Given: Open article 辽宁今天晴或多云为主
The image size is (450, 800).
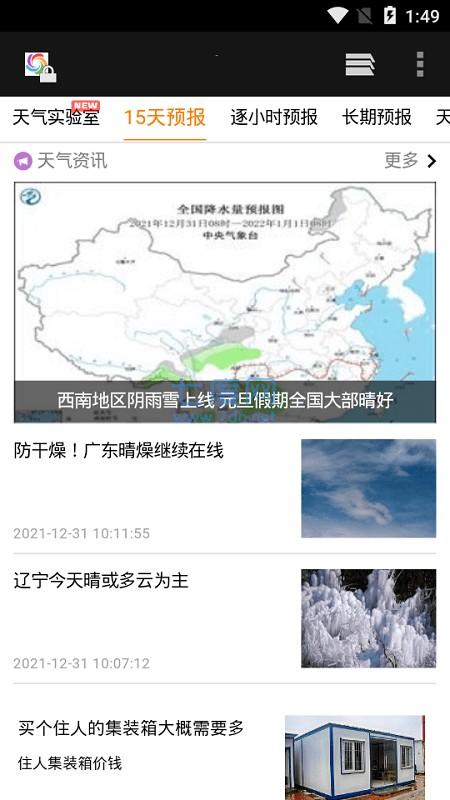Looking at the screenshot, I should (225, 618).
